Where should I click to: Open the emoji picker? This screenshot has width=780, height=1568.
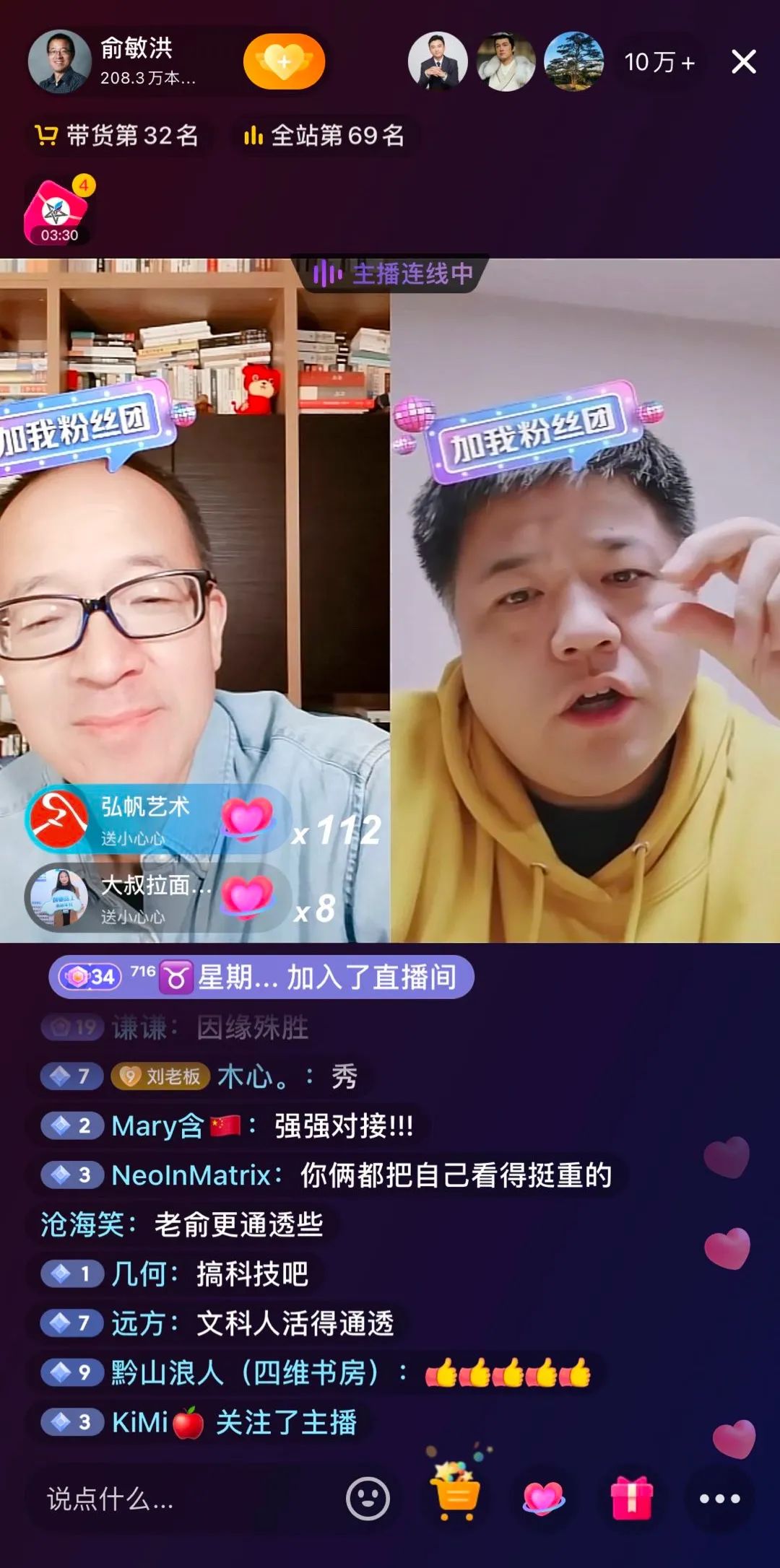(x=368, y=1499)
